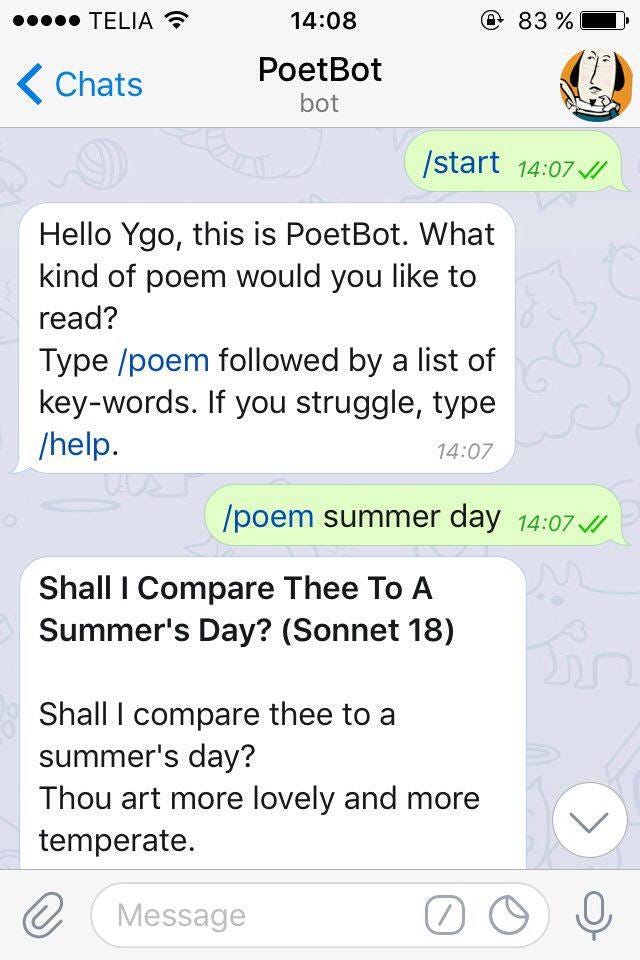
Task: Jump to the latest message
Action: pos(590,820)
